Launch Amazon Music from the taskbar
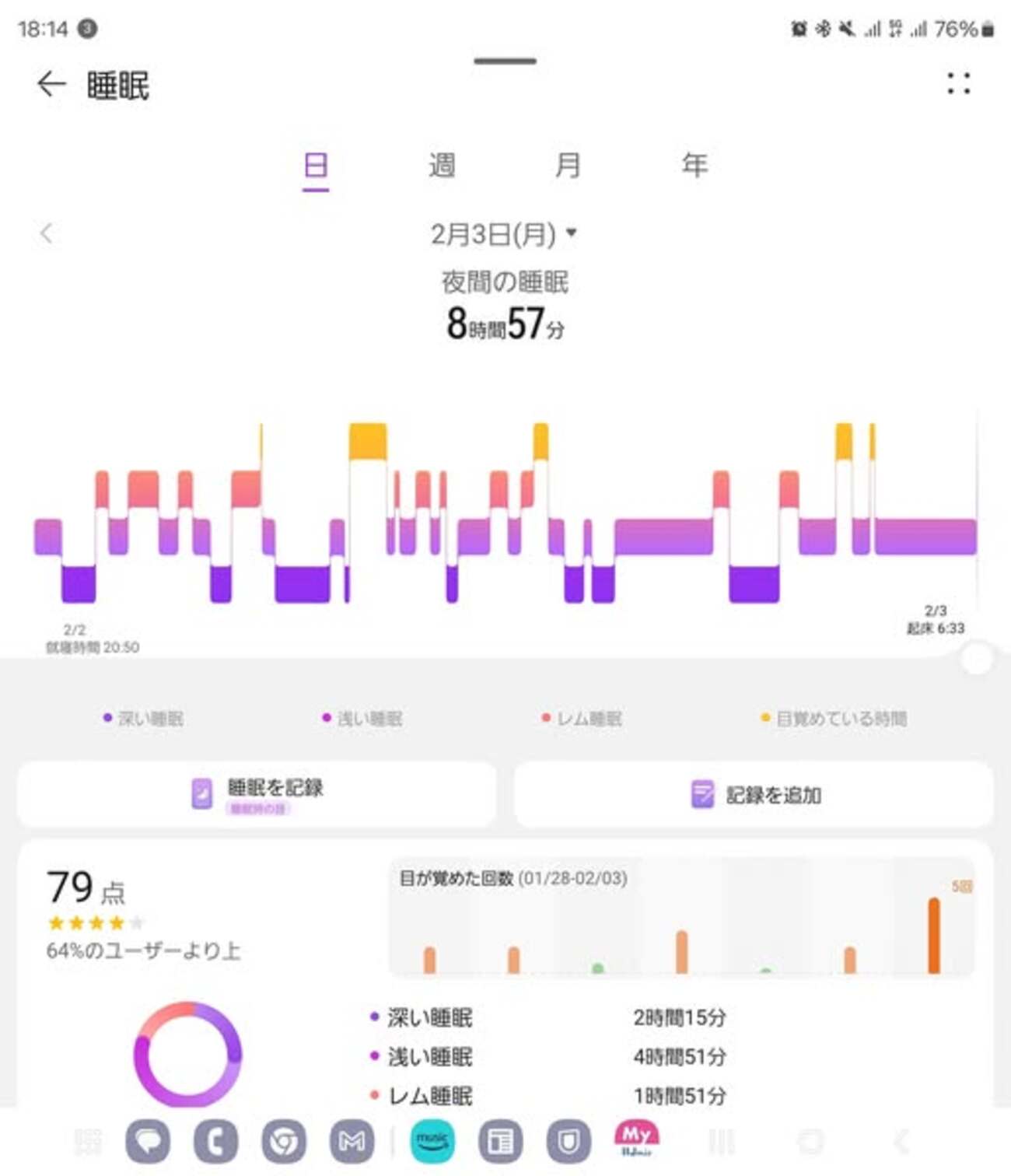This screenshot has width=1011, height=1176. click(x=432, y=1142)
